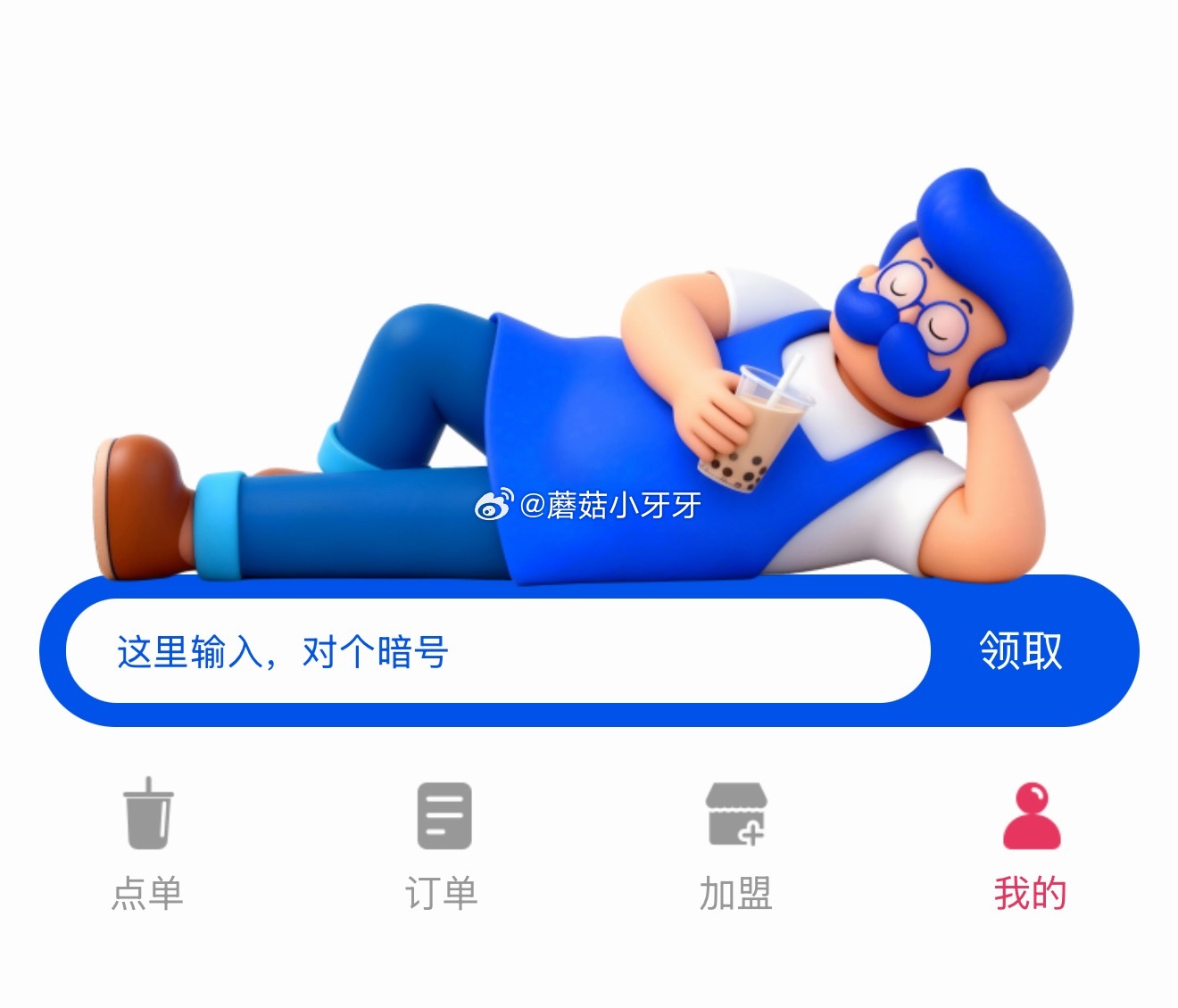
Task: Switch to the 点单 tab
Action: (147, 843)
